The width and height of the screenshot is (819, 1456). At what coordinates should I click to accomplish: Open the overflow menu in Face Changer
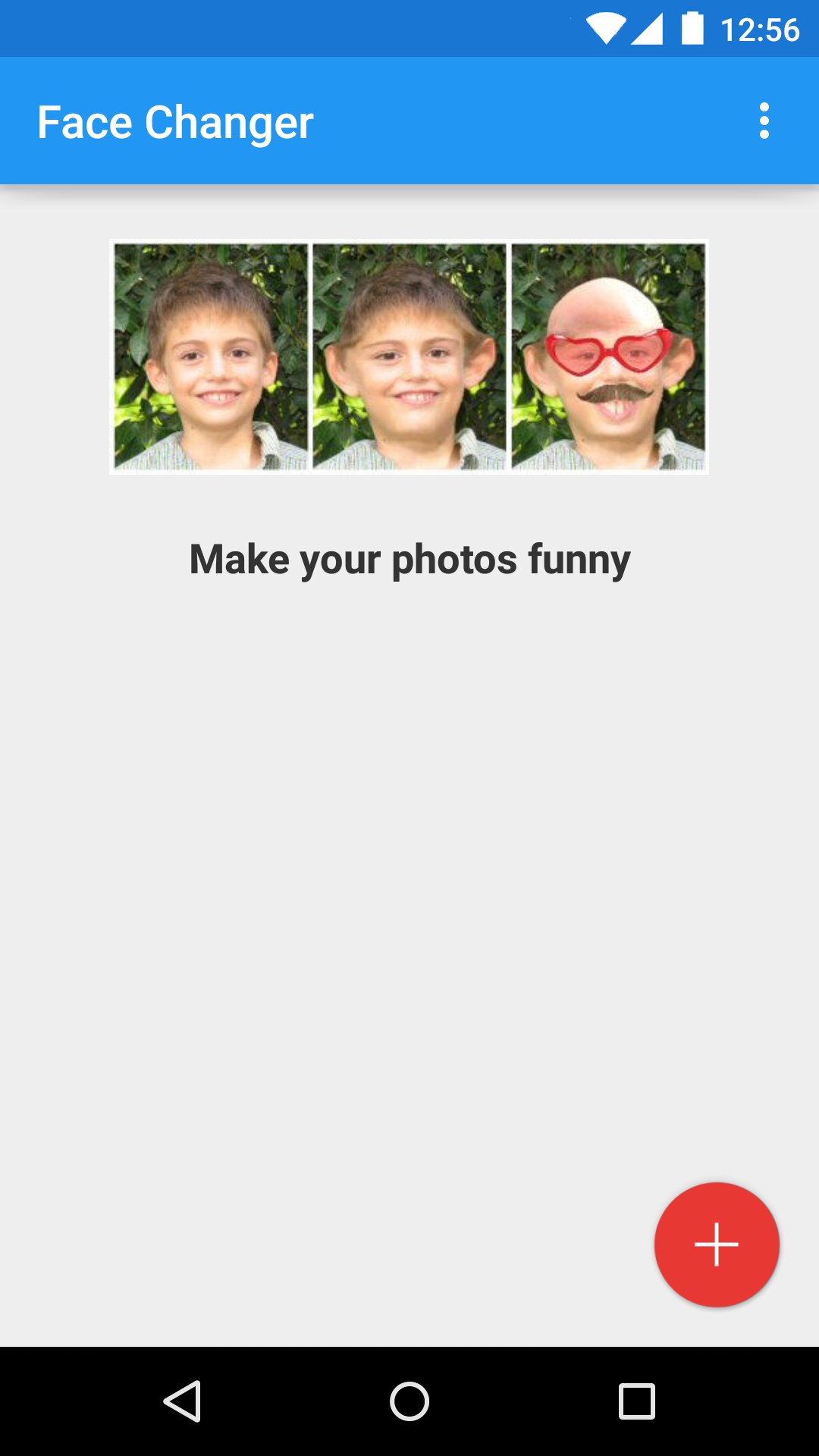764,121
